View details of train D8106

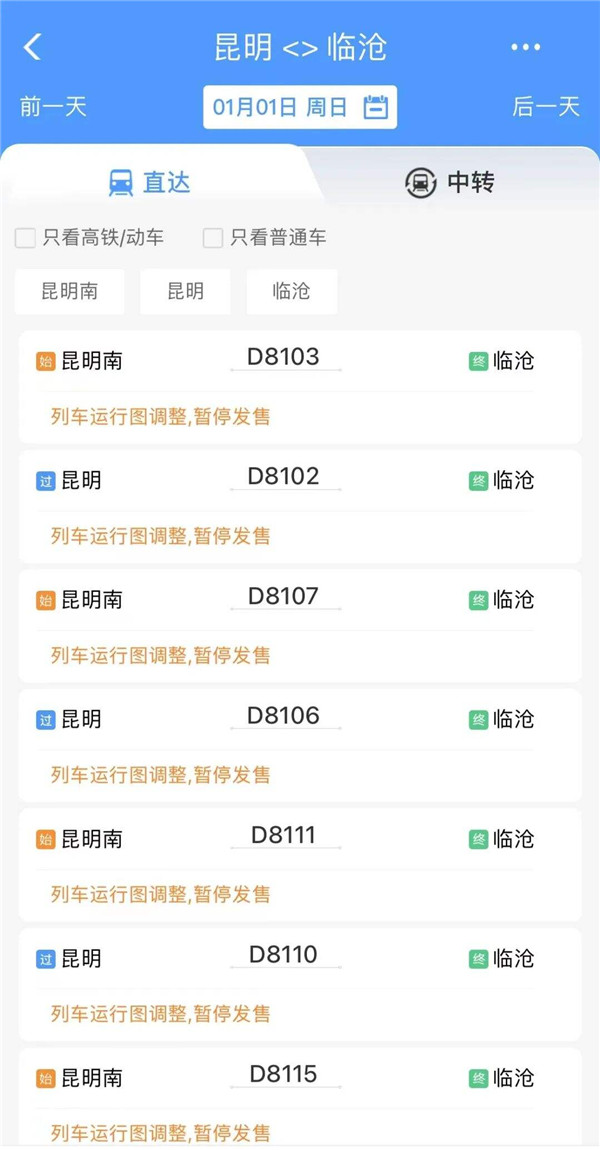tap(300, 745)
